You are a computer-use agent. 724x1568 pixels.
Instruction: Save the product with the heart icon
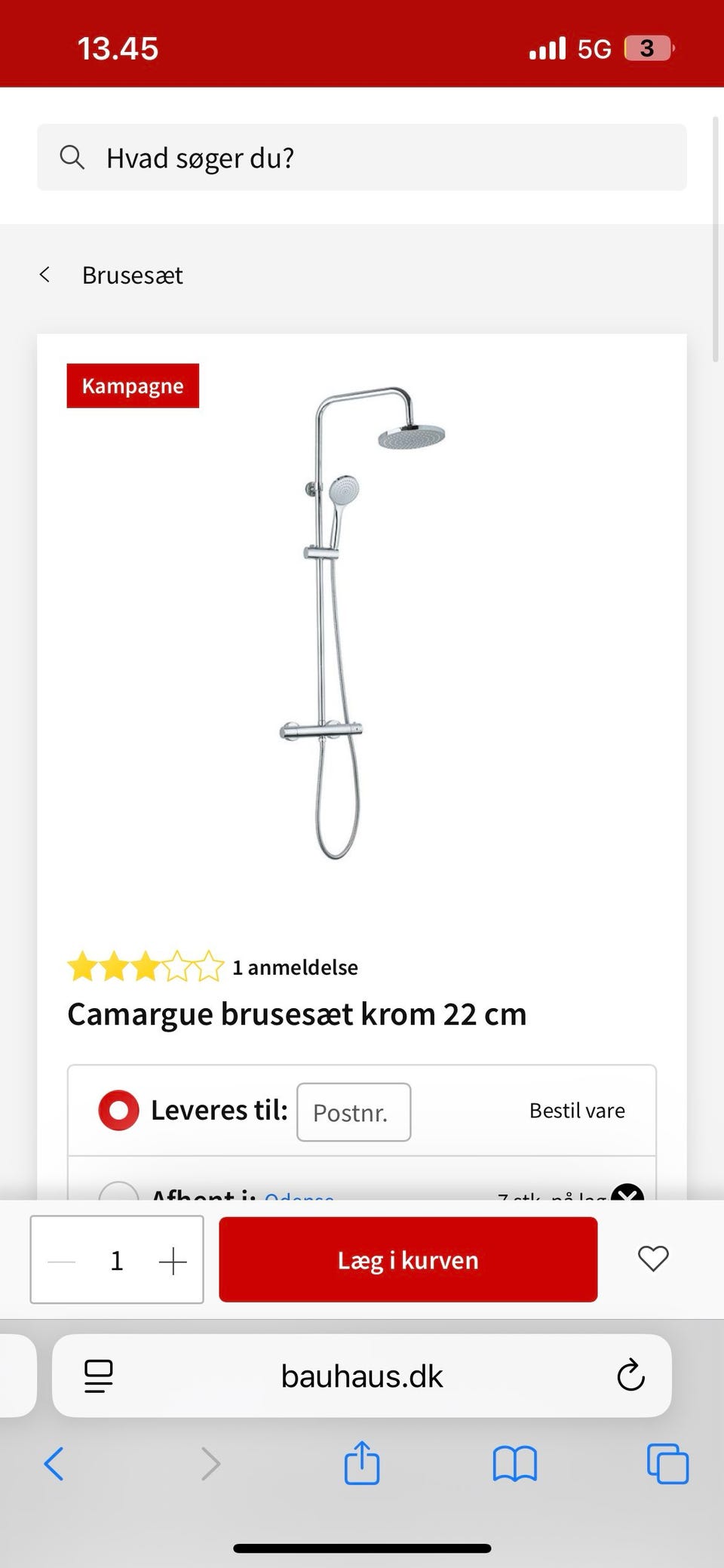[653, 1259]
